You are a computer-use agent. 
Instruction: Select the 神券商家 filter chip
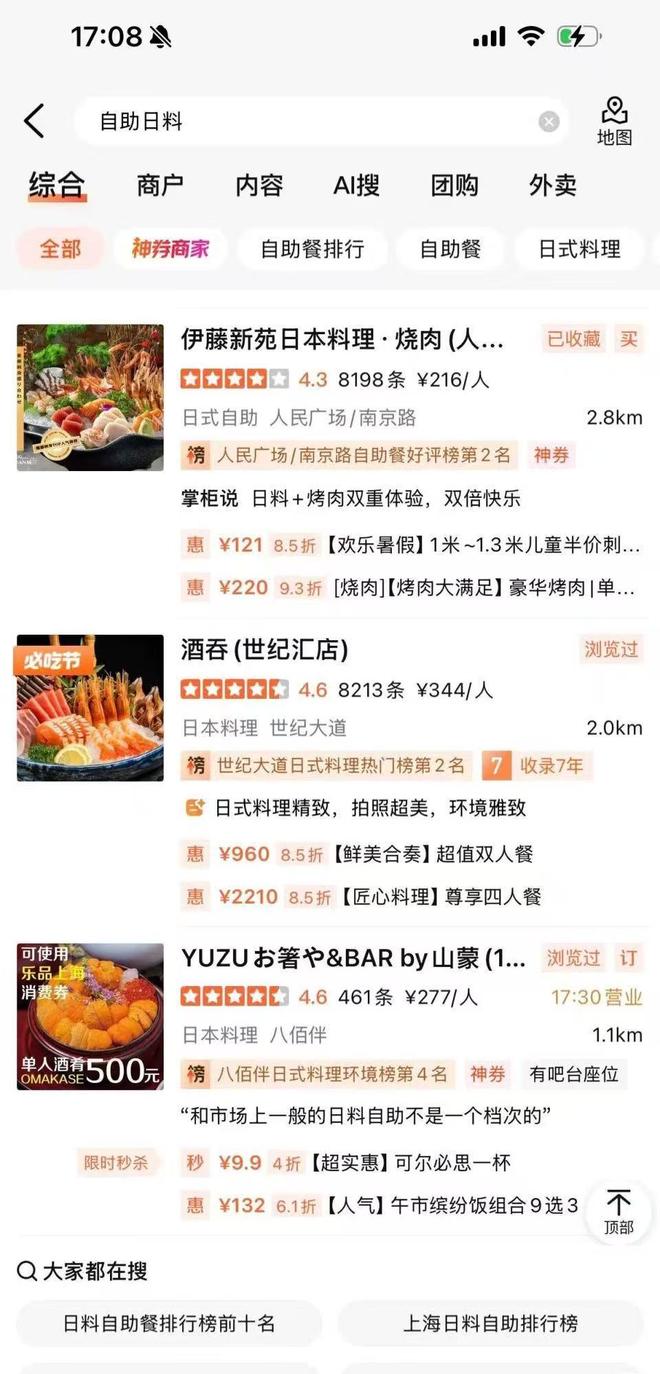(x=170, y=249)
